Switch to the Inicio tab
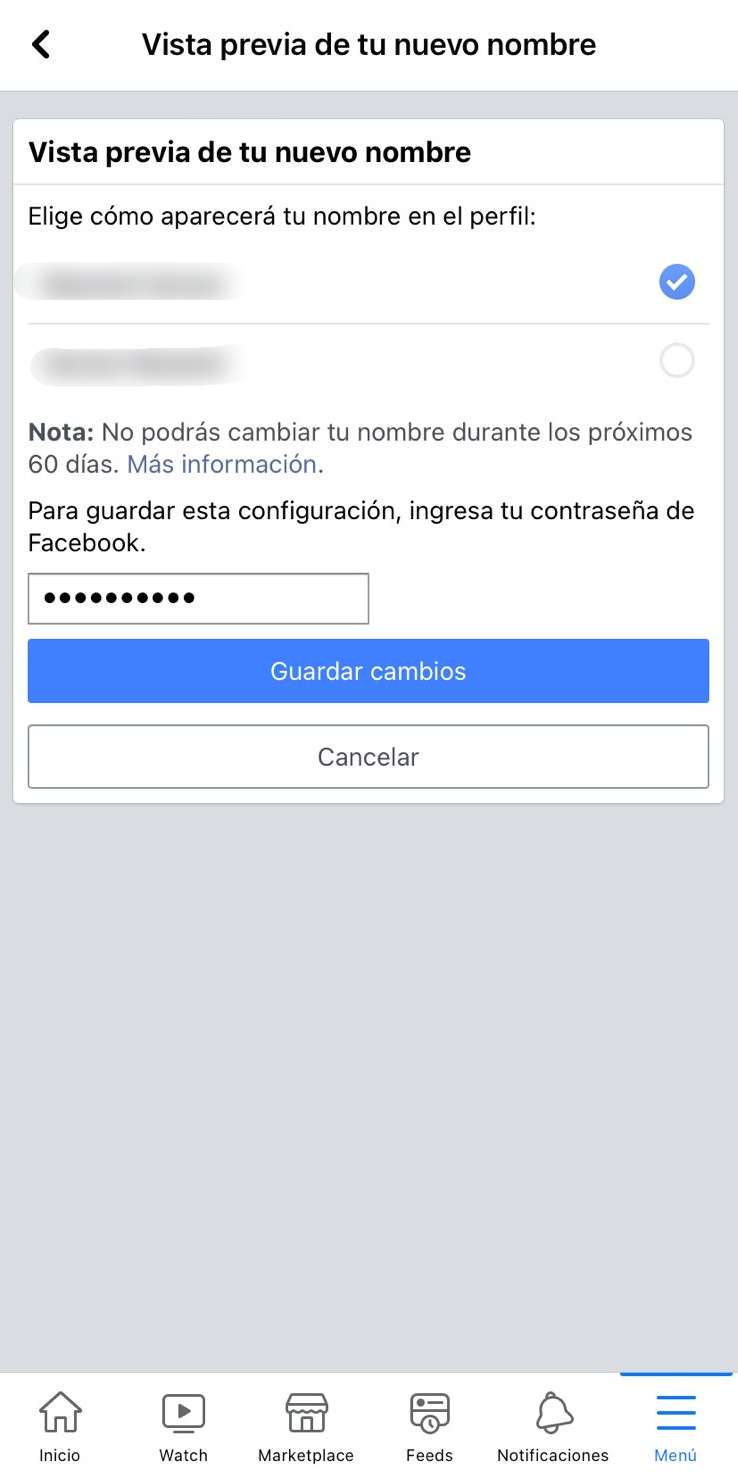The height and width of the screenshot is (1480, 738). pos(60,1427)
